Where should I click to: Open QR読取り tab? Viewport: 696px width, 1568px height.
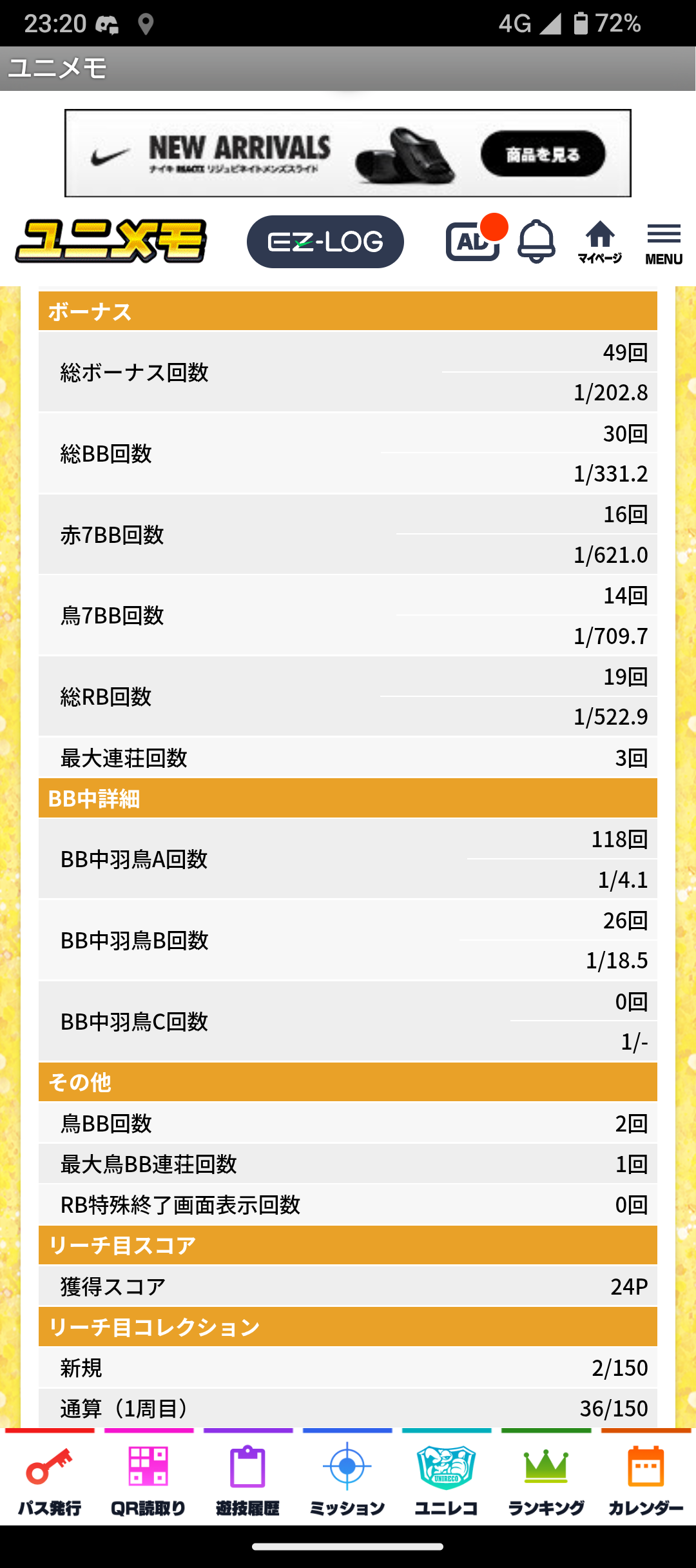149,1476
